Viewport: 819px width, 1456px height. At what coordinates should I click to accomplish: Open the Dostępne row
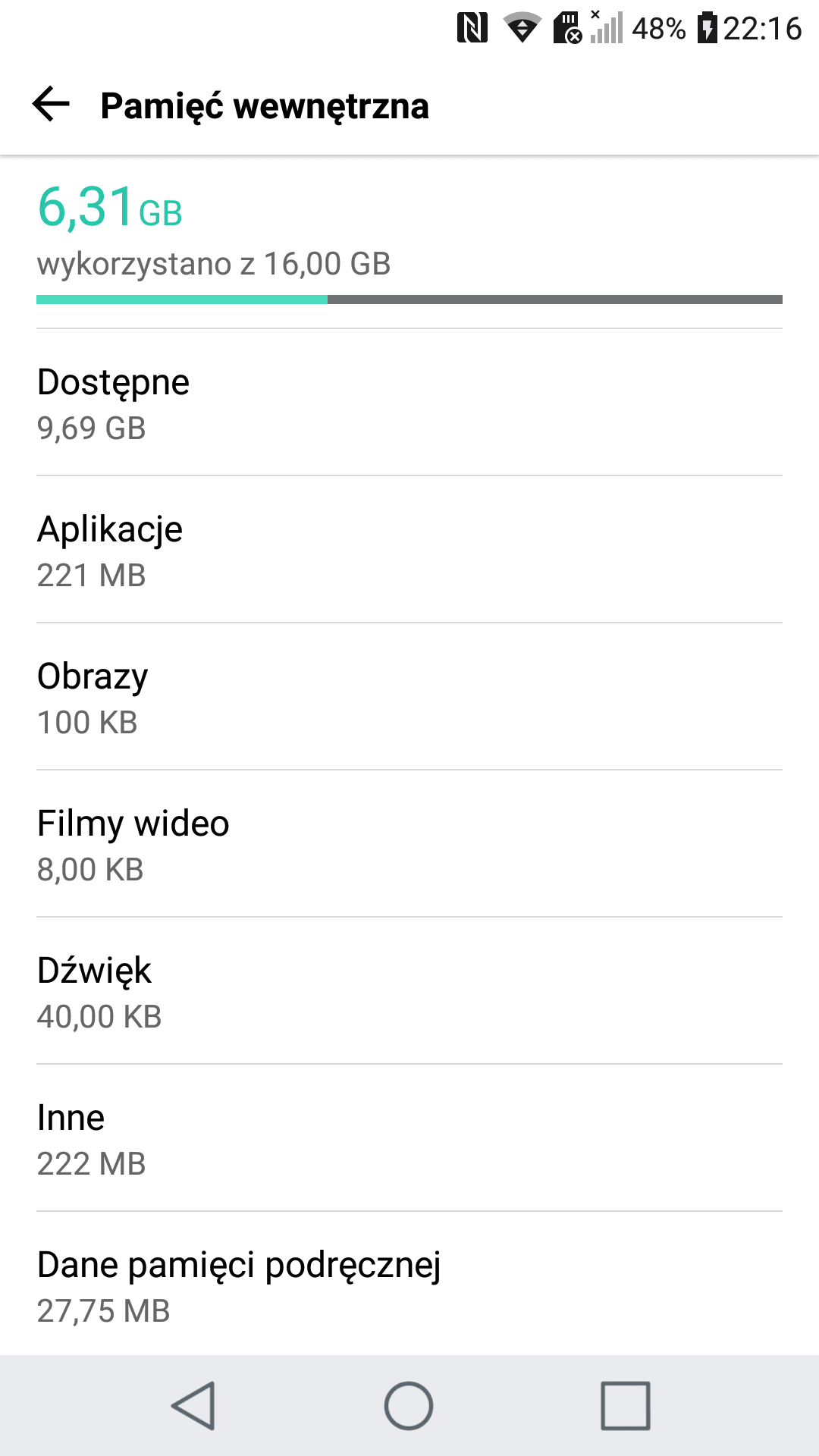(x=409, y=403)
